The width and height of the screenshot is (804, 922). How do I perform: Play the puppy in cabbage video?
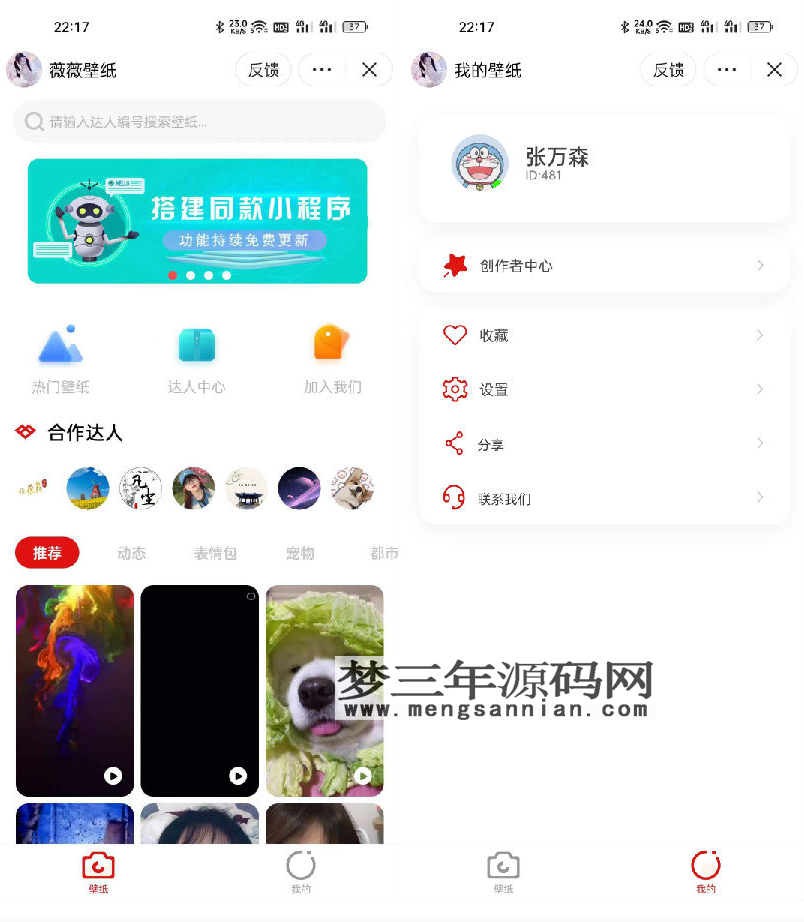click(x=362, y=775)
